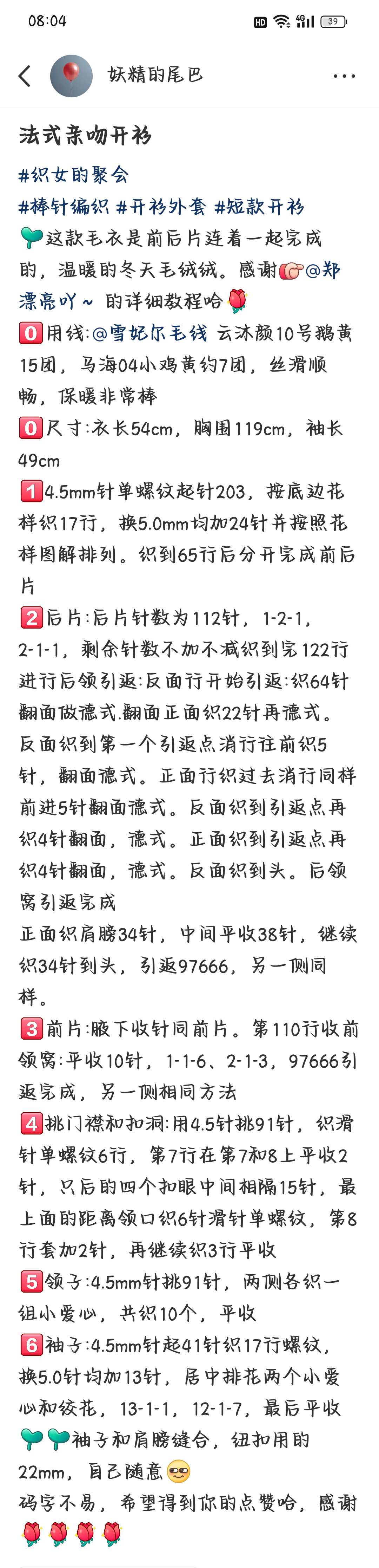Open the @雪妃尔毛线 mention
Viewport: 379px width, 1568px height.
coord(149,333)
